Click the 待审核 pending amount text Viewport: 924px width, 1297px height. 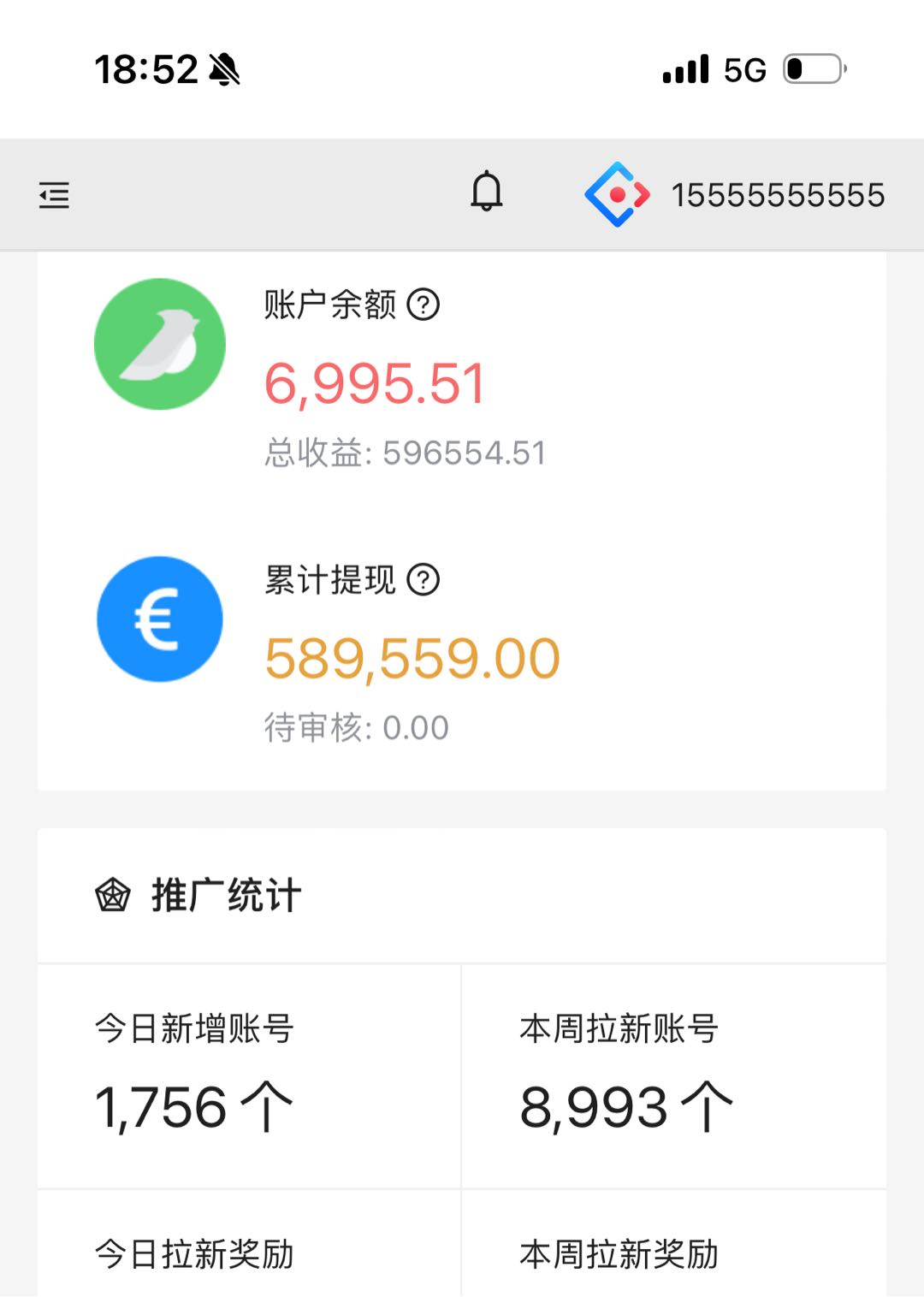[356, 726]
